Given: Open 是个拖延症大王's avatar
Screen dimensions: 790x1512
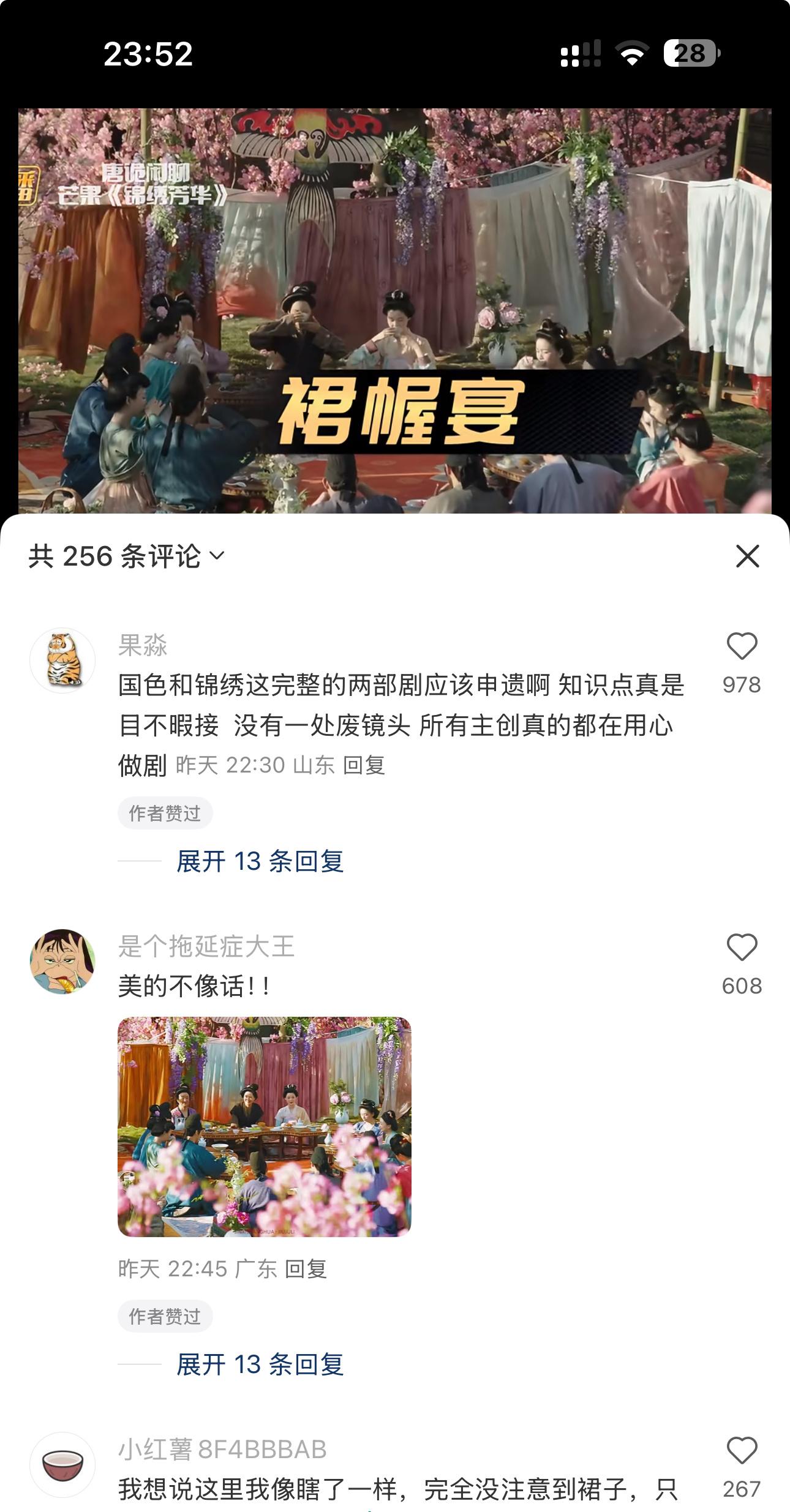Looking at the screenshot, I should click(62, 962).
